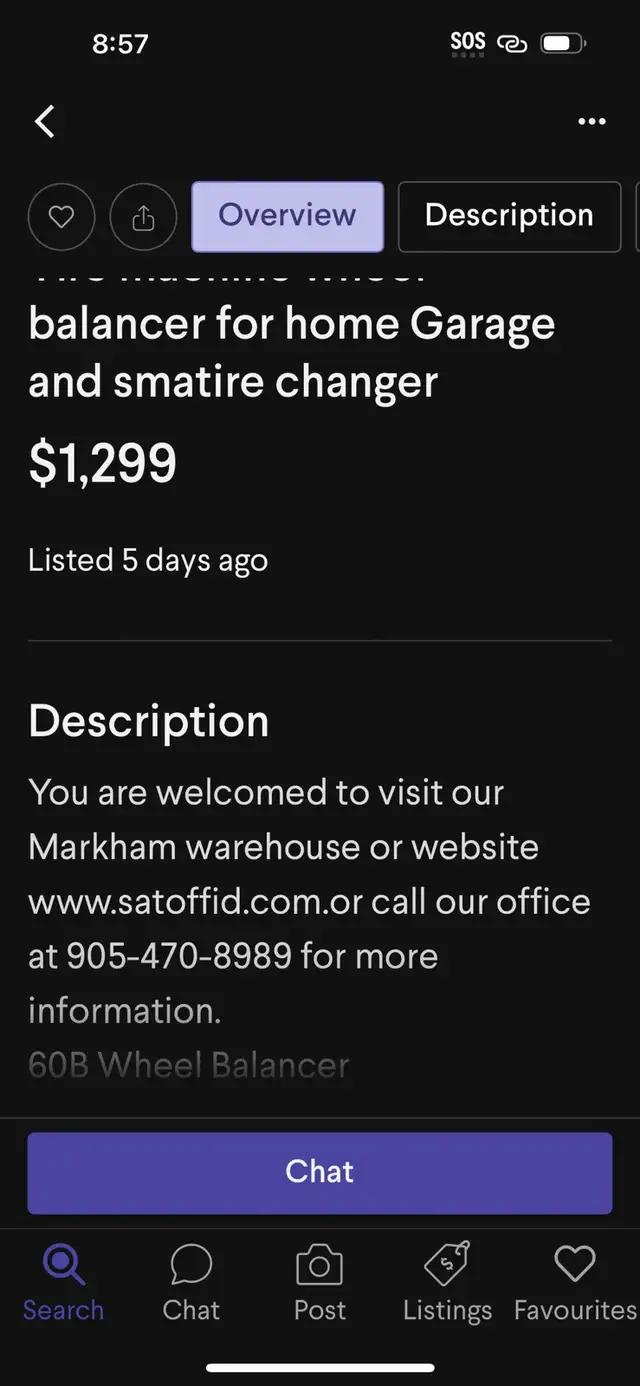Start a chat with the seller
640x1386 pixels.
tap(319, 1172)
